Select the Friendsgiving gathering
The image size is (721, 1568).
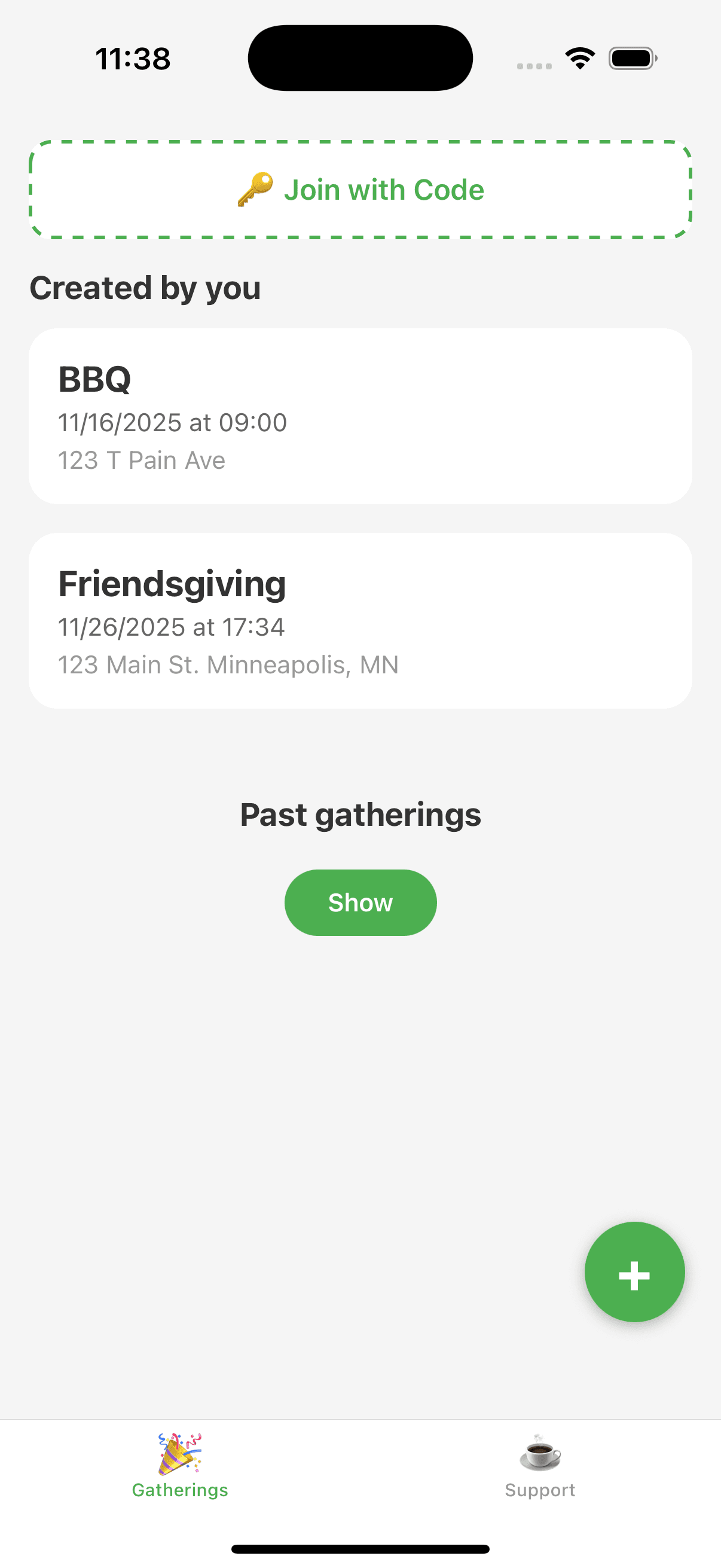click(360, 621)
